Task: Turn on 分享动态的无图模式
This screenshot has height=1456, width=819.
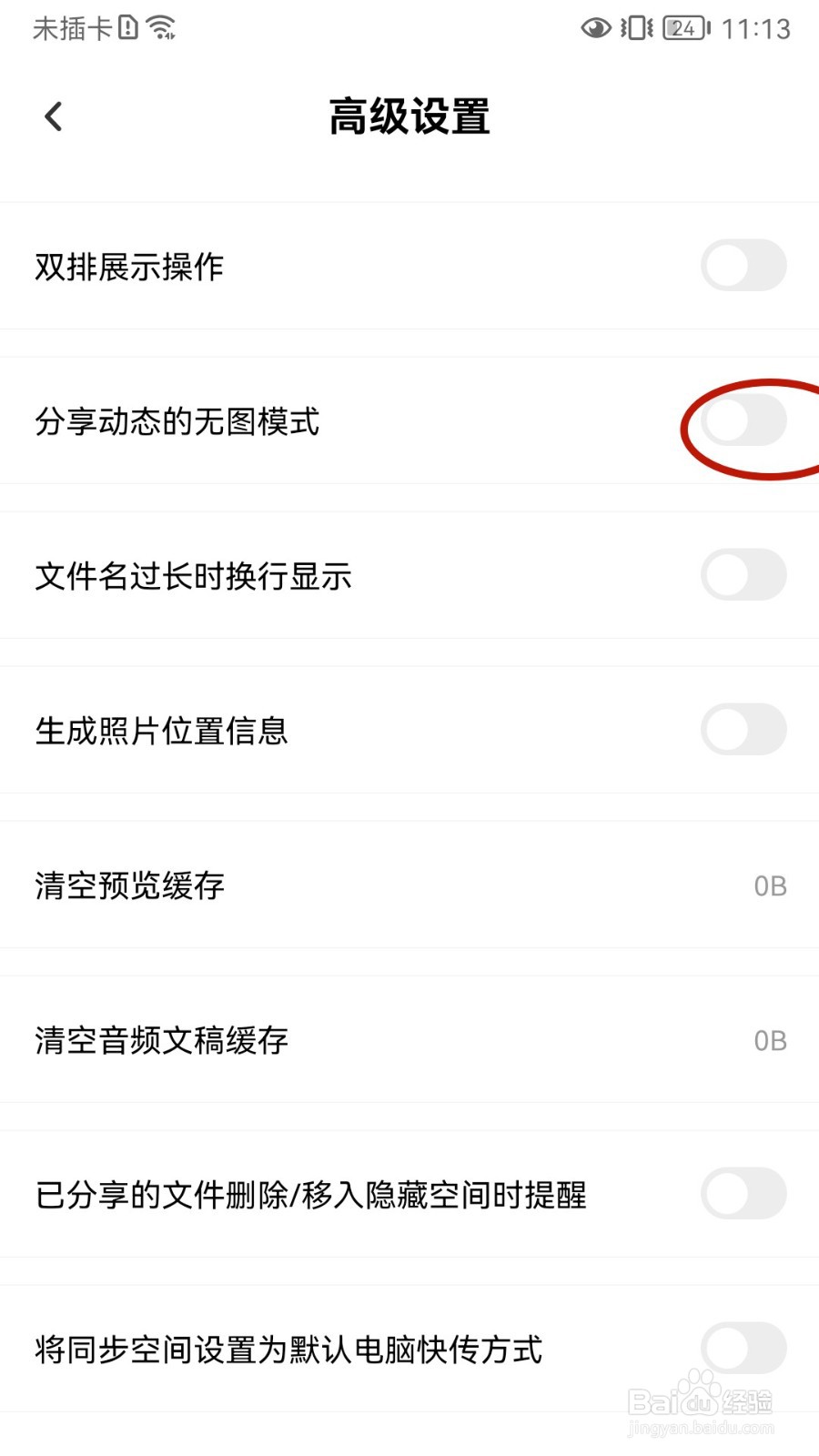Action: pyautogui.click(x=746, y=420)
